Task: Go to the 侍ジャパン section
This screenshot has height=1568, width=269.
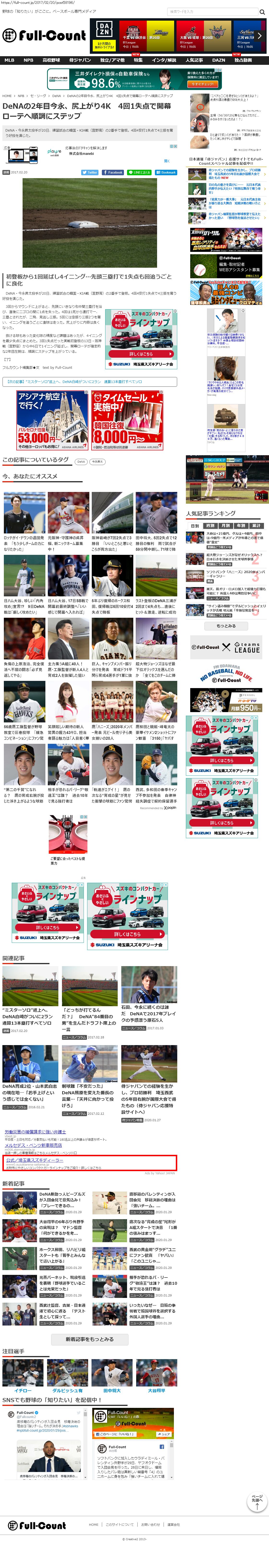Action: (80, 60)
